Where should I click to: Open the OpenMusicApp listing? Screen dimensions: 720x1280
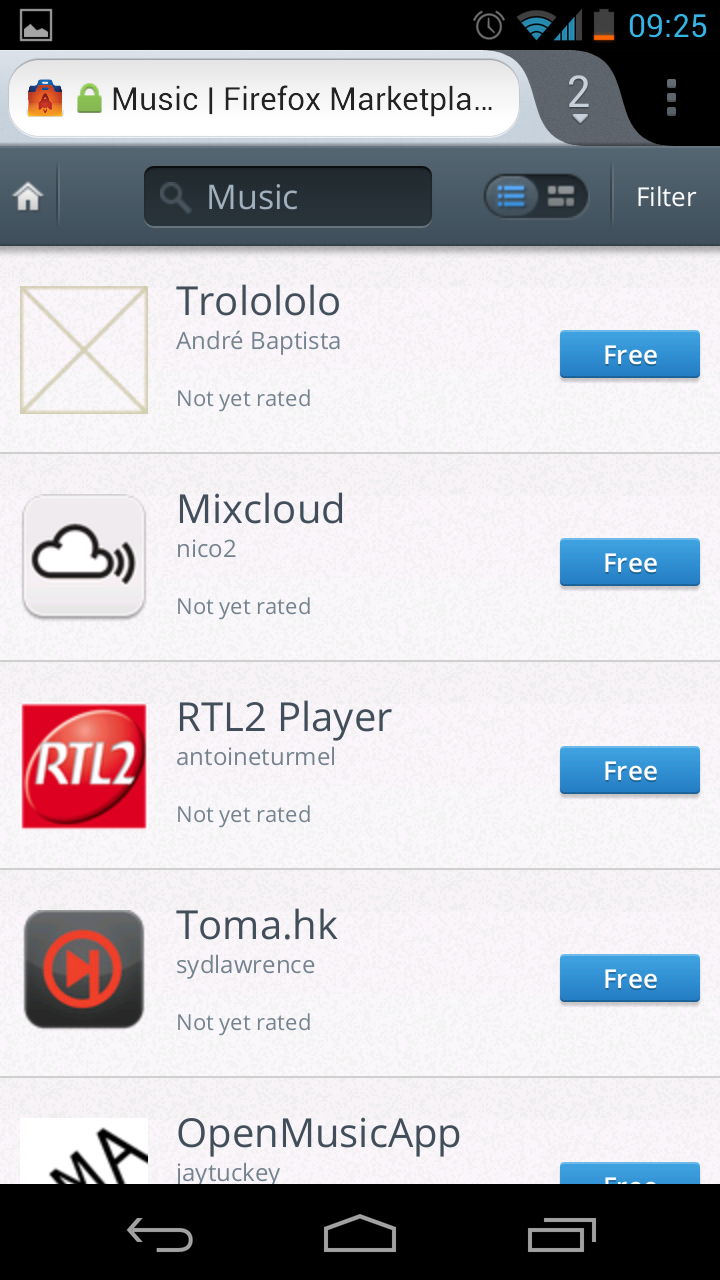click(318, 1134)
